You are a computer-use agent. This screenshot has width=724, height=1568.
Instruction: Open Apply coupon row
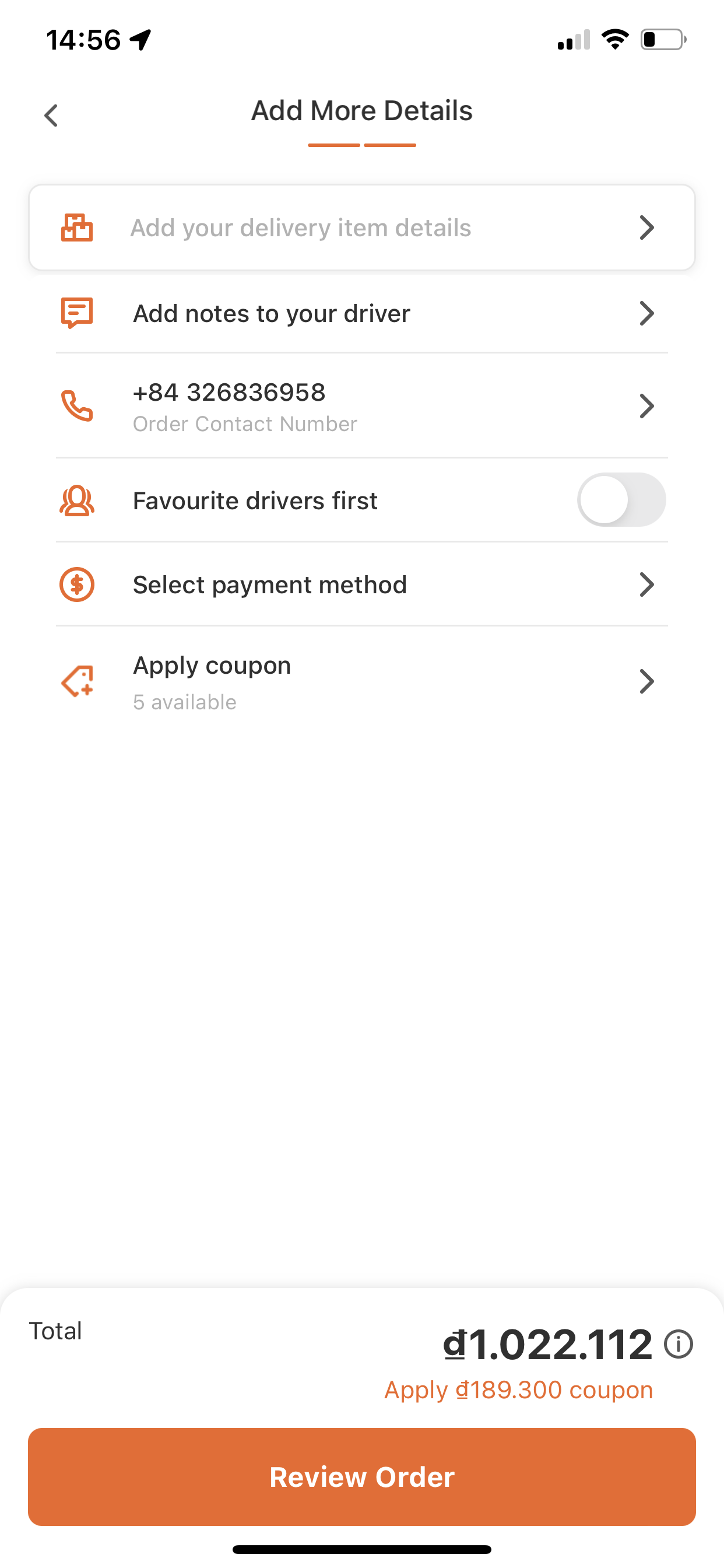click(361, 682)
